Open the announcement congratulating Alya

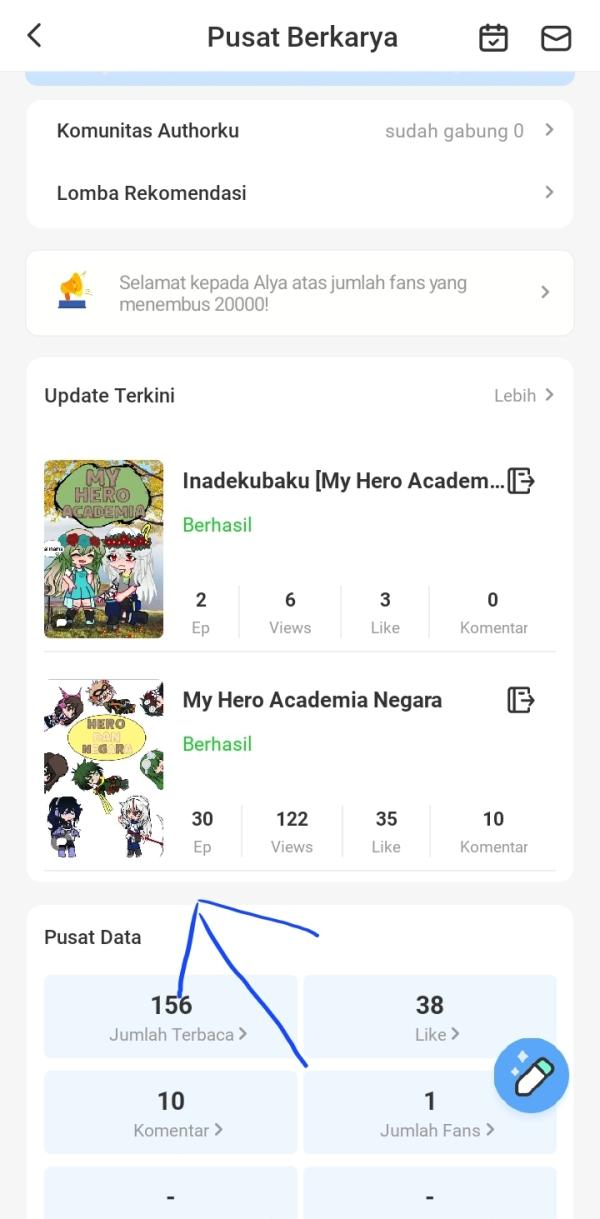(300, 292)
